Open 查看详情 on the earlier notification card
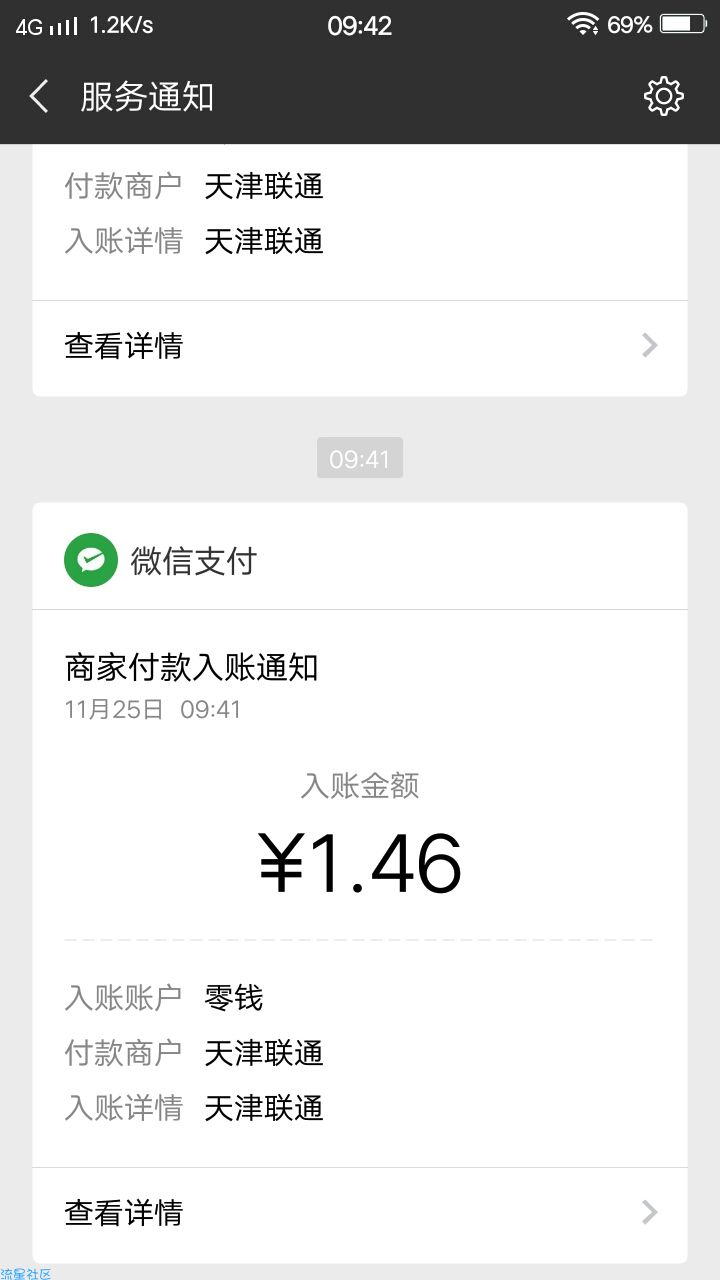720x1280 pixels. (360, 346)
